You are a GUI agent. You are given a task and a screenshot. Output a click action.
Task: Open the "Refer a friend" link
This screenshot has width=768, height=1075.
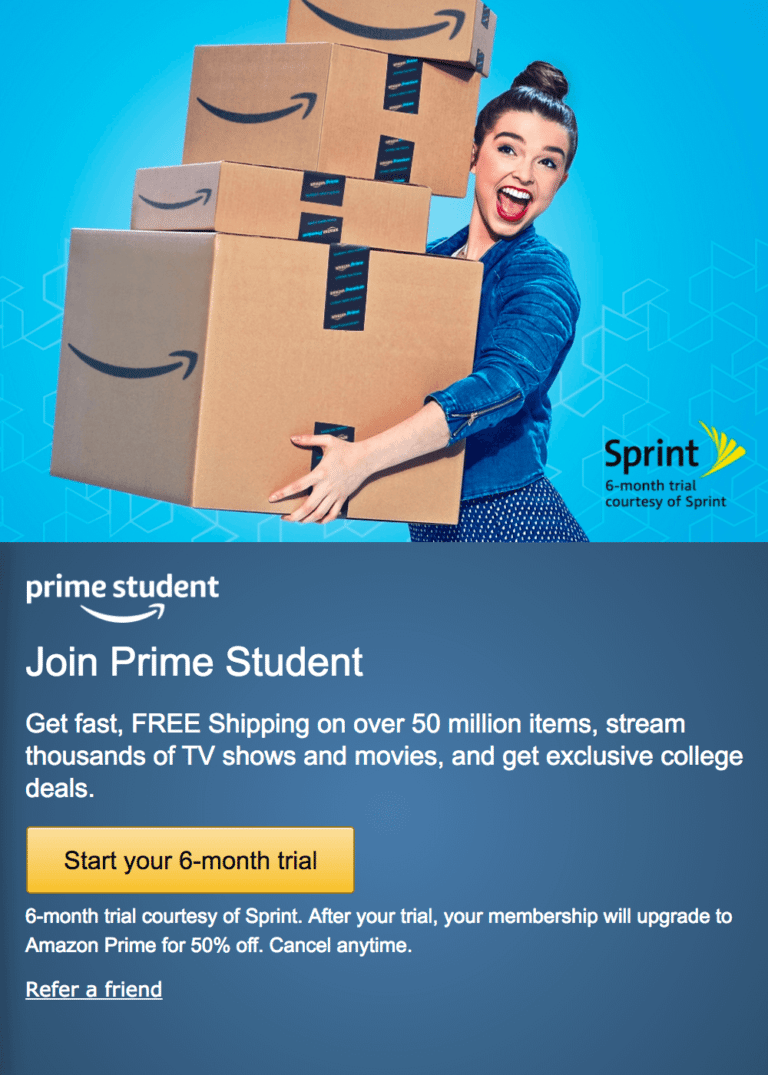point(92,989)
